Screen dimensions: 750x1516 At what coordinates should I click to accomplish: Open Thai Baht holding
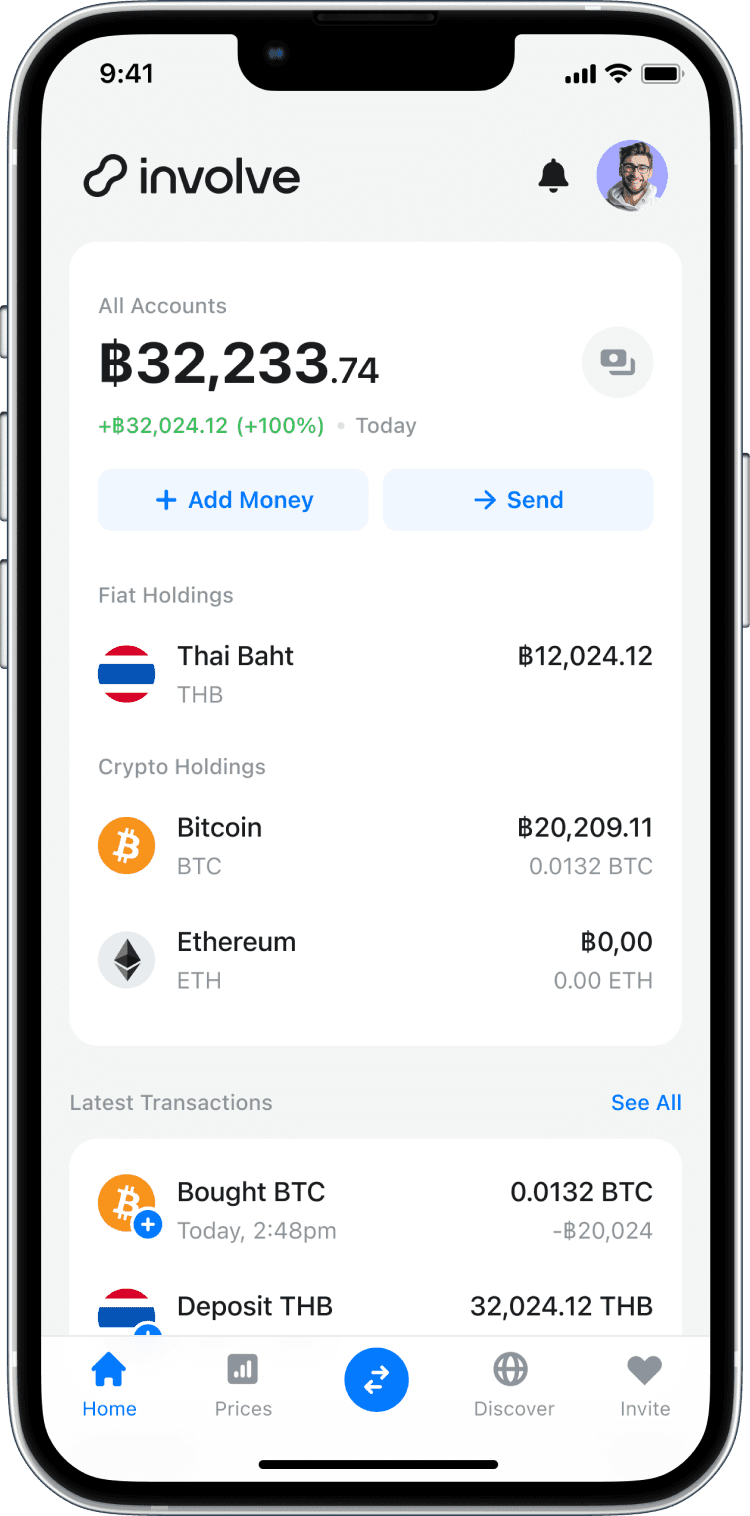(375, 674)
